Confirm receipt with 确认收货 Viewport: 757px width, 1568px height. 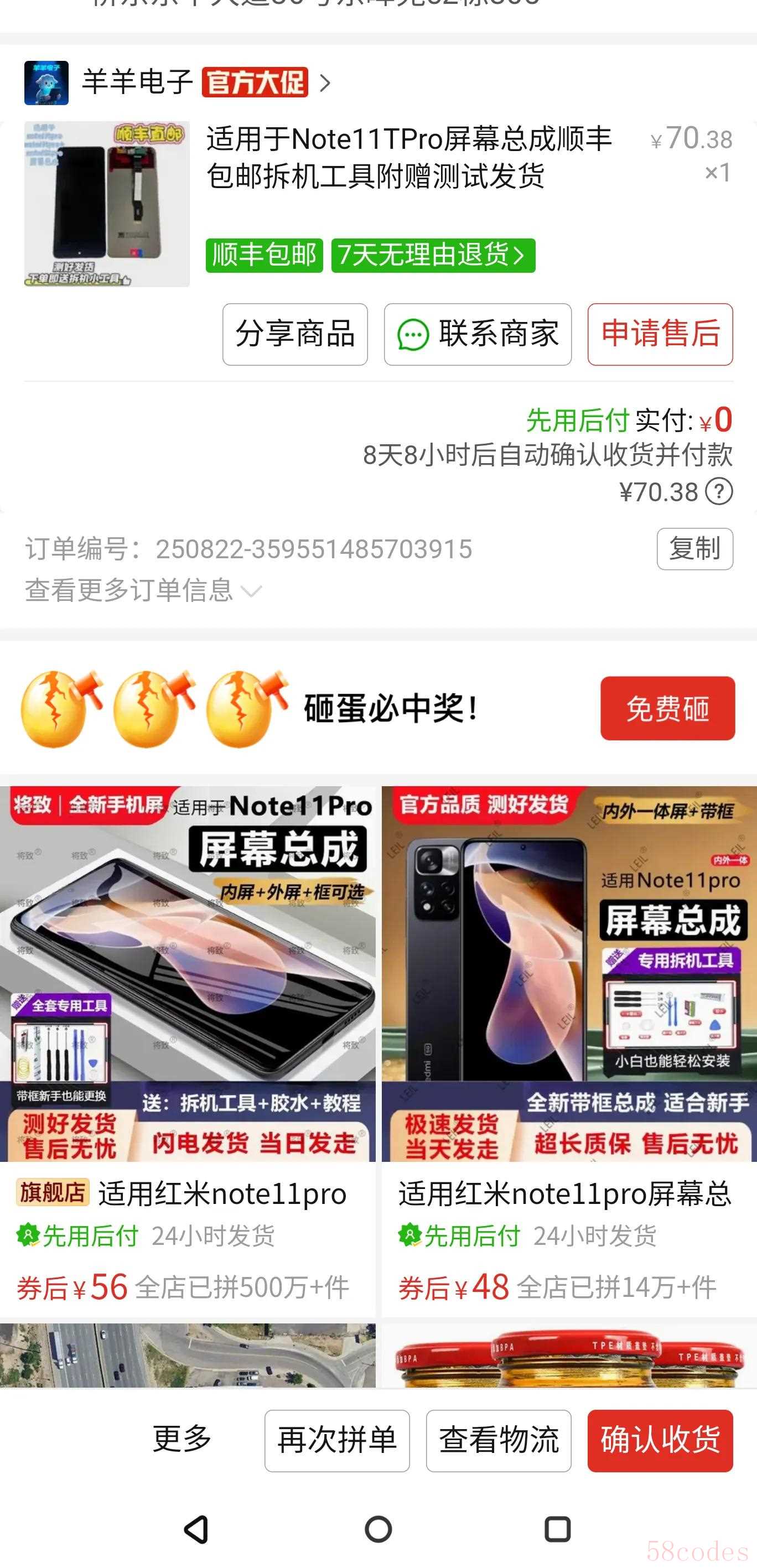(660, 1441)
